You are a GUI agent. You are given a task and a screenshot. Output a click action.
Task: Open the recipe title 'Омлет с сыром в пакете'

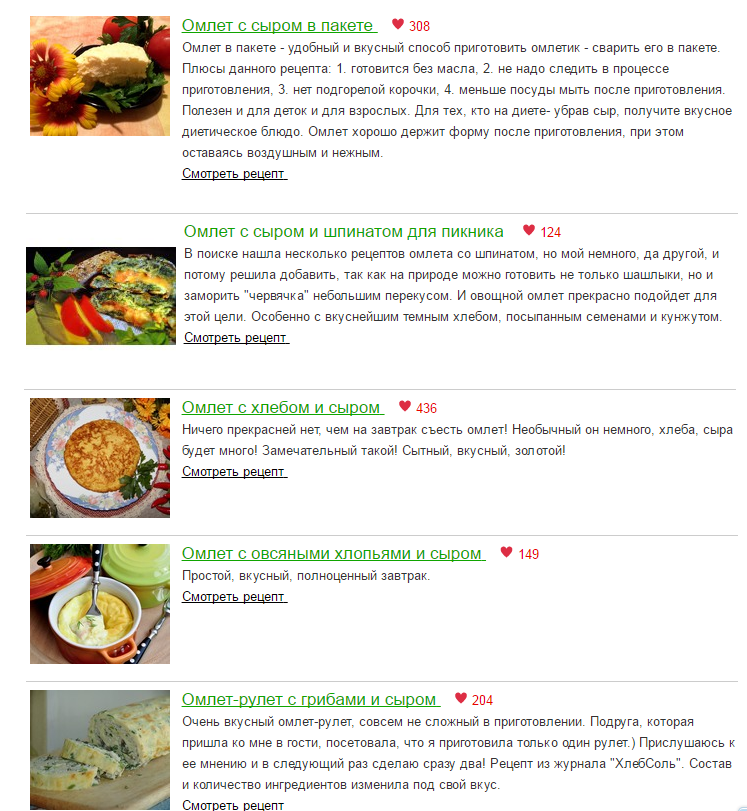279,25
